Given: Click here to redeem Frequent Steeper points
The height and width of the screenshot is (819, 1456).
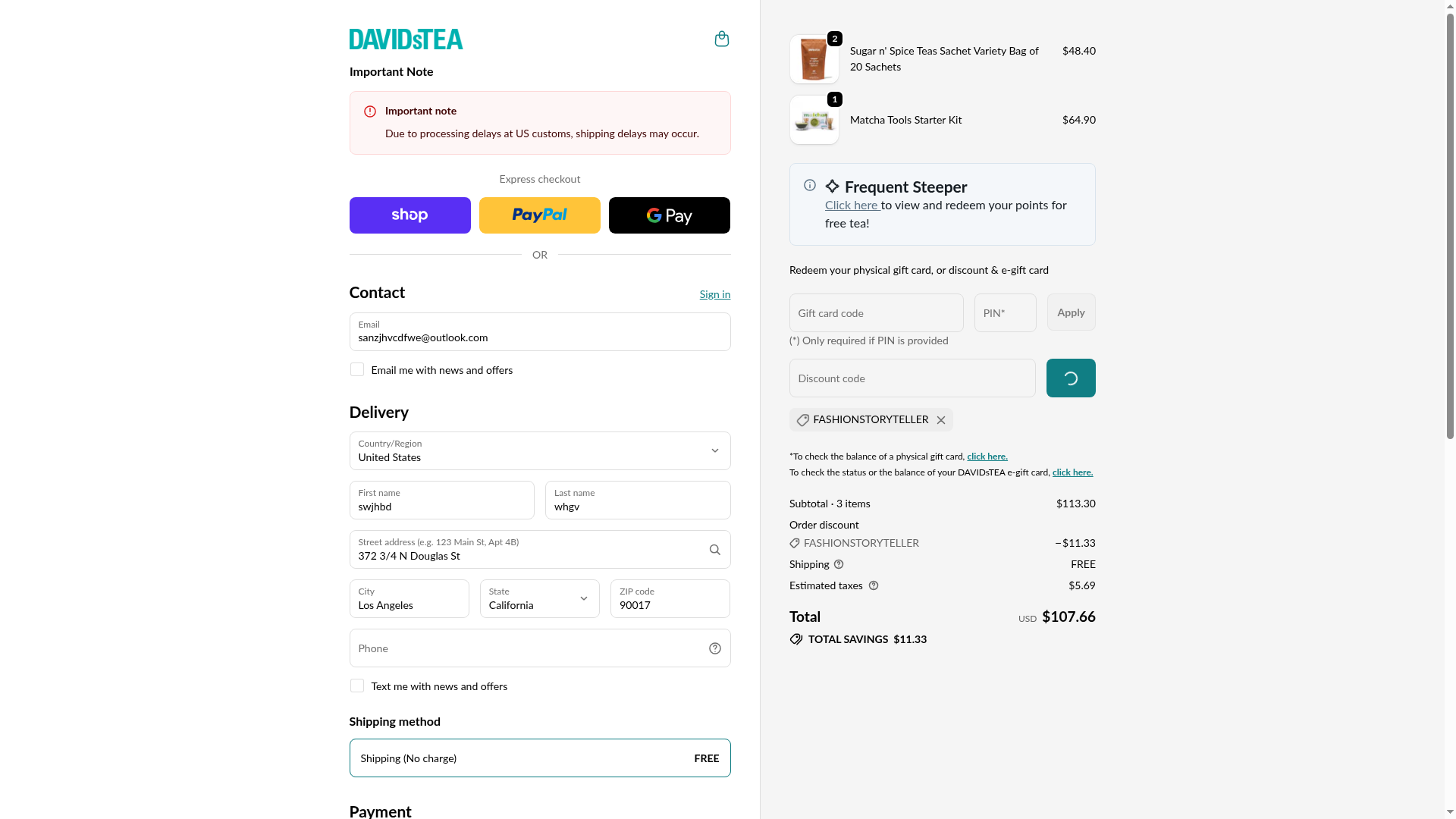Looking at the screenshot, I should pyautogui.click(x=851, y=206).
